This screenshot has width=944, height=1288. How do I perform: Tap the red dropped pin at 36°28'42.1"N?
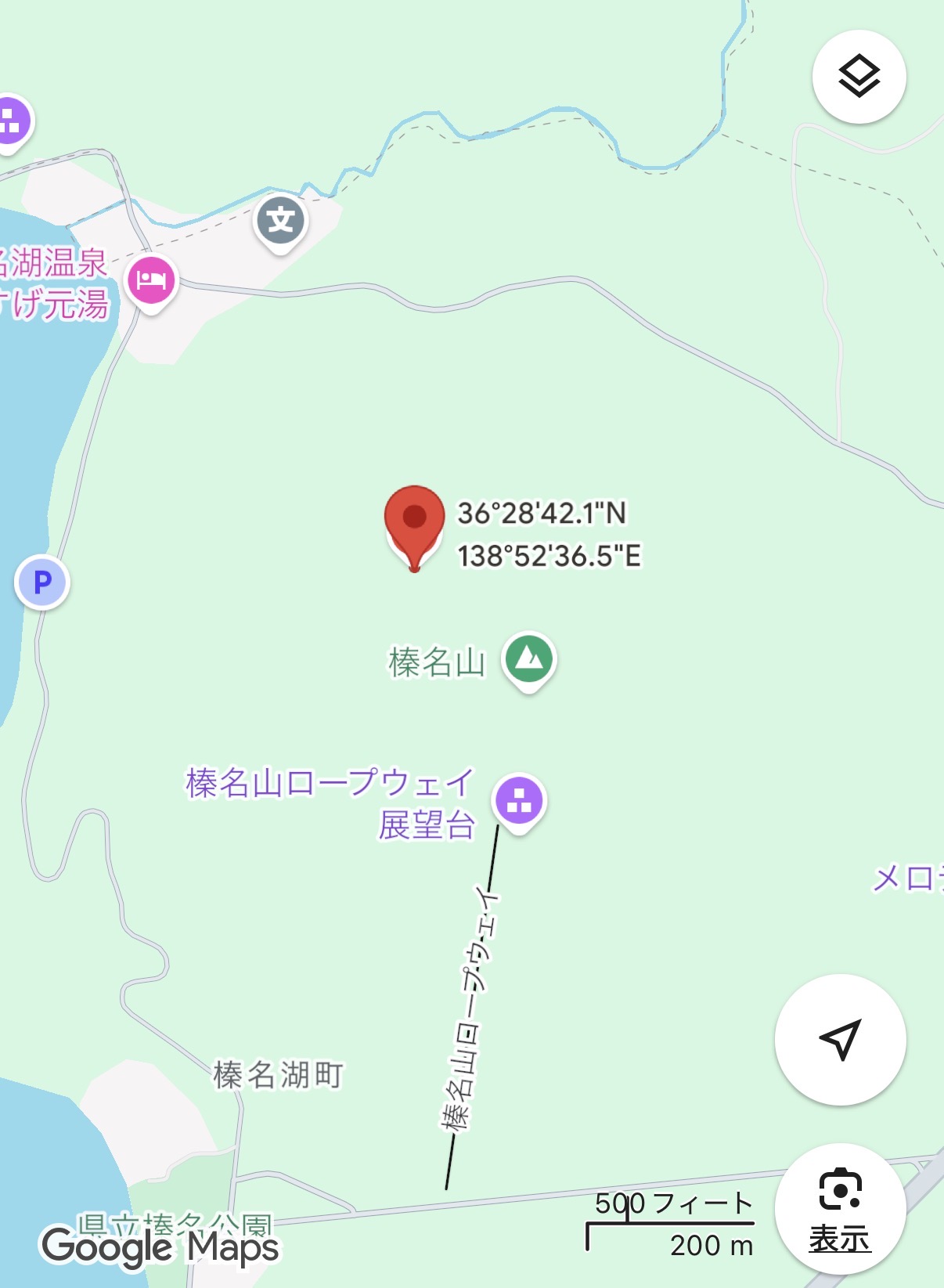[414, 521]
